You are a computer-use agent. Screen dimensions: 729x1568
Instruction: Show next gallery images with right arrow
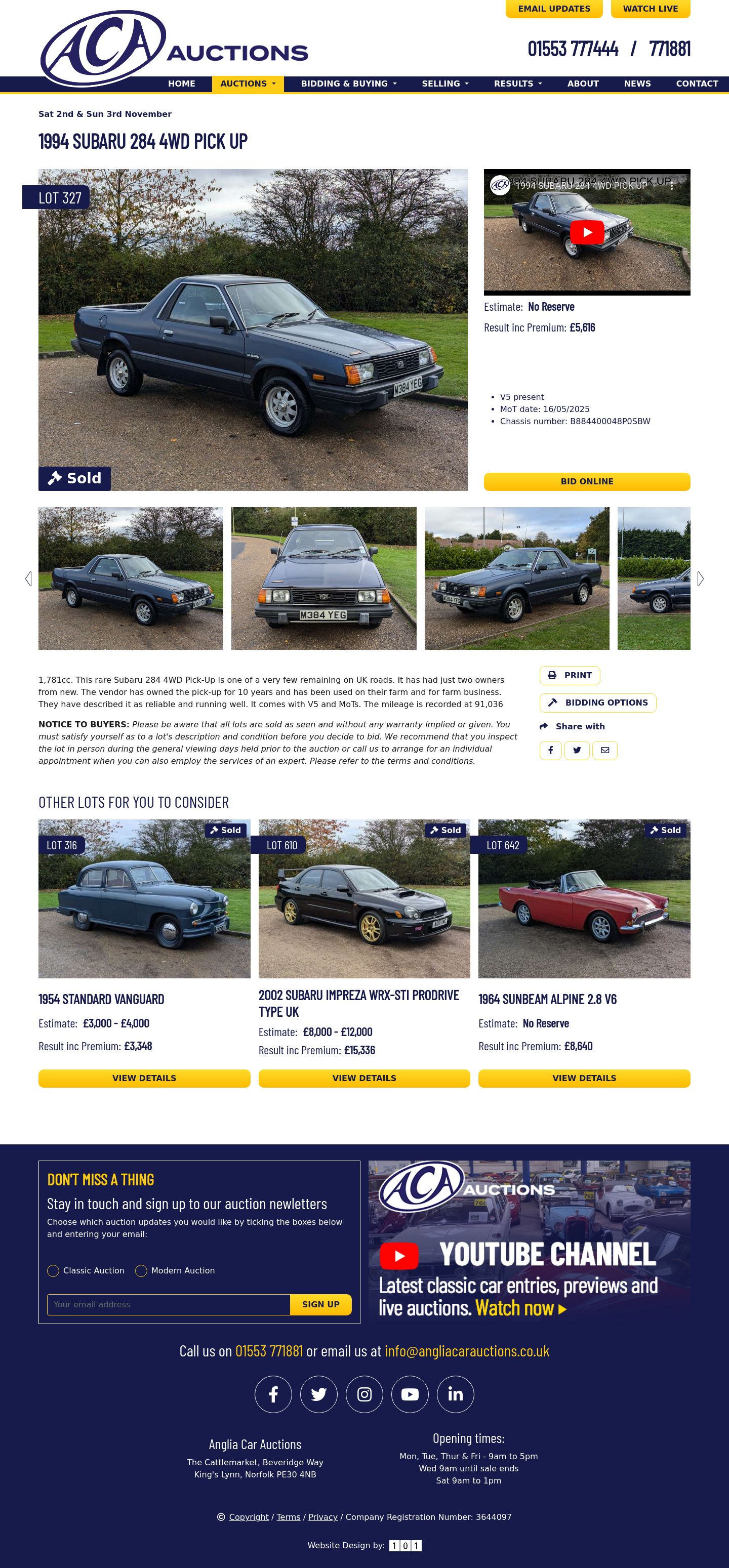click(x=700, y=579)
